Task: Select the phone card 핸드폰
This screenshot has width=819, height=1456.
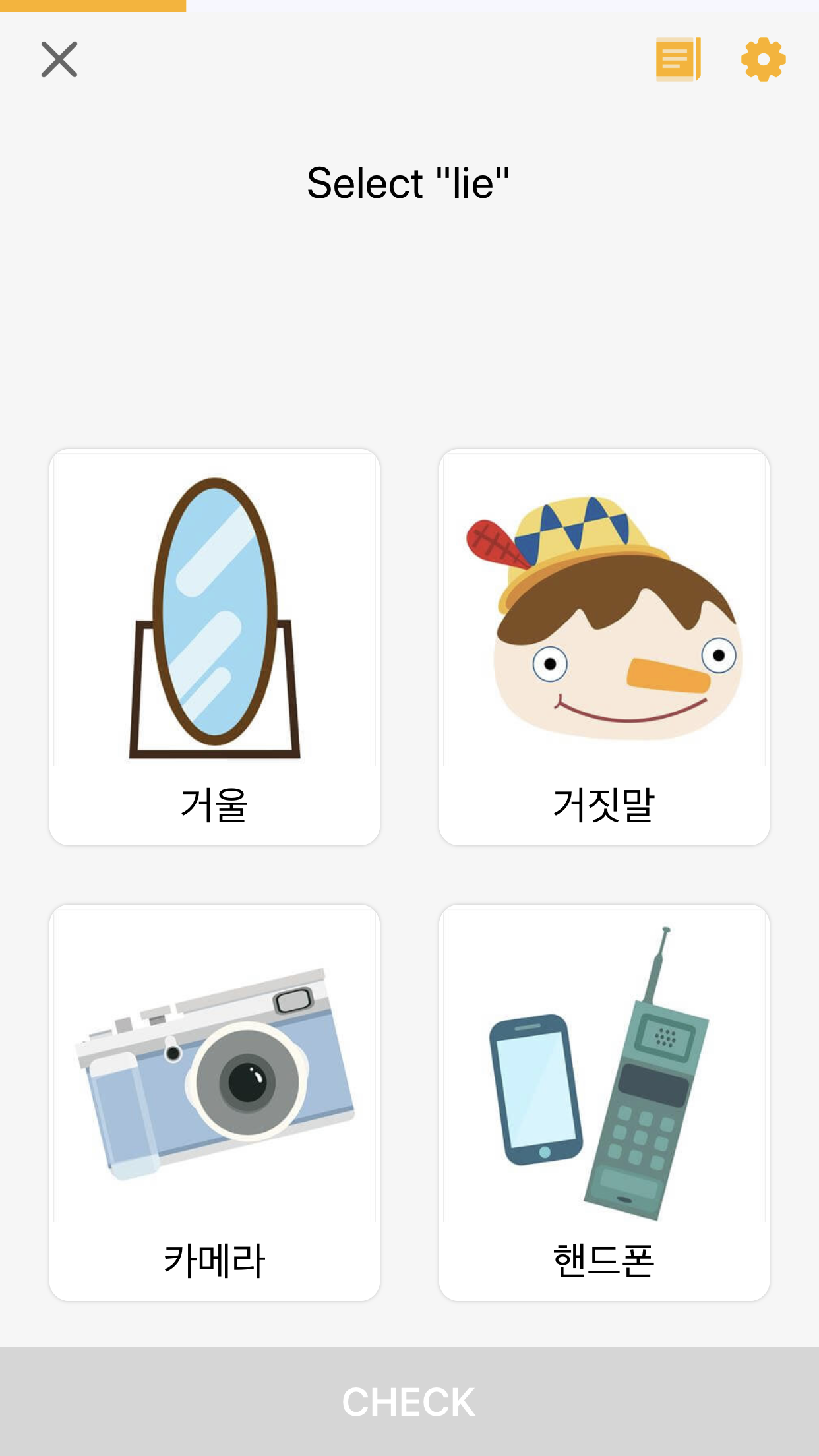Action: pyautogui.click(x=604, y=1103)
